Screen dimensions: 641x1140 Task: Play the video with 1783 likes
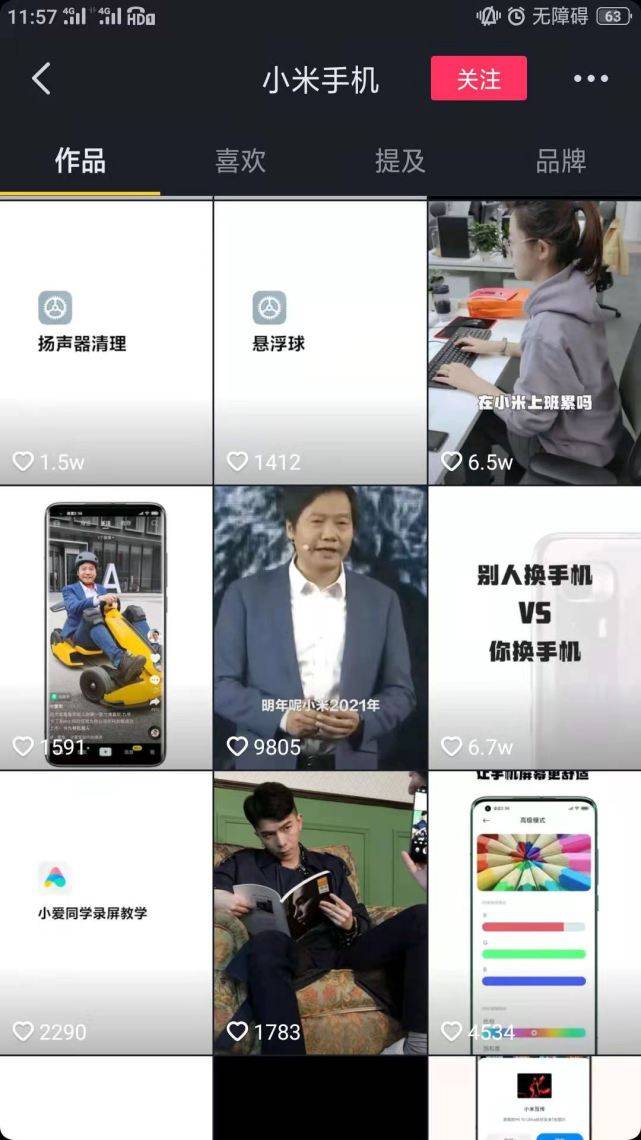(320, 912)
